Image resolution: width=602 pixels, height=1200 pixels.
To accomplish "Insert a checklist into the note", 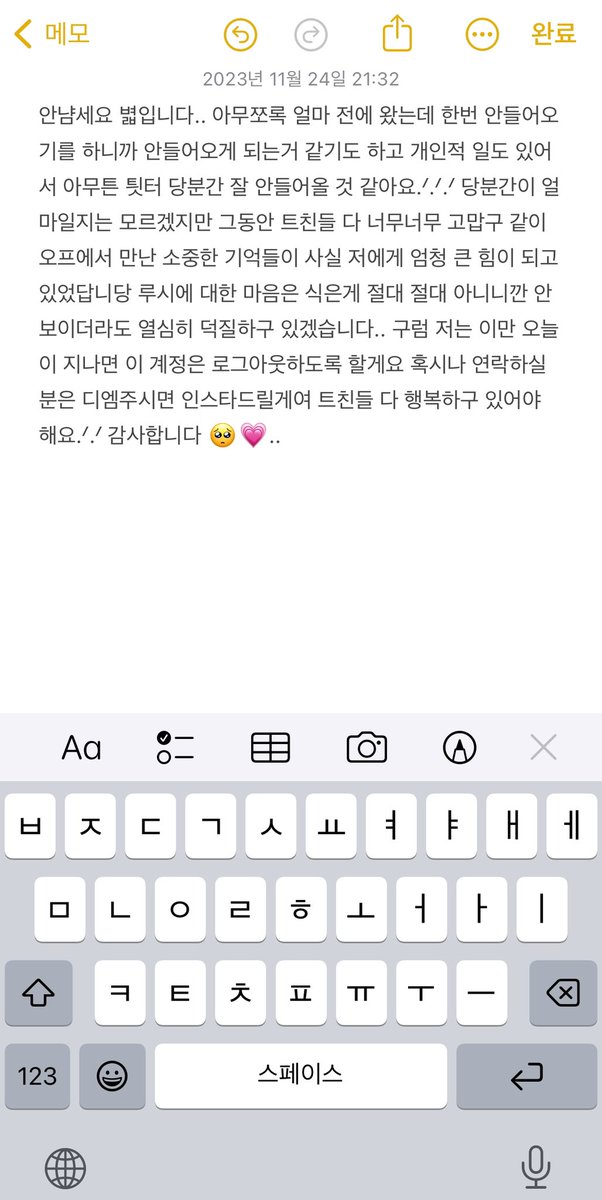I will click(x=175, y=747).
